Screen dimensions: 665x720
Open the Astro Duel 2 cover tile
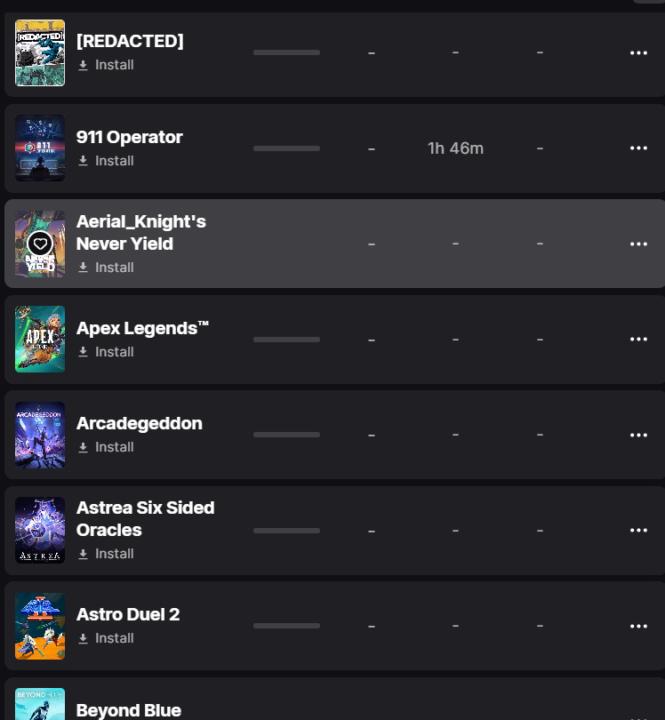click(40, 626)
